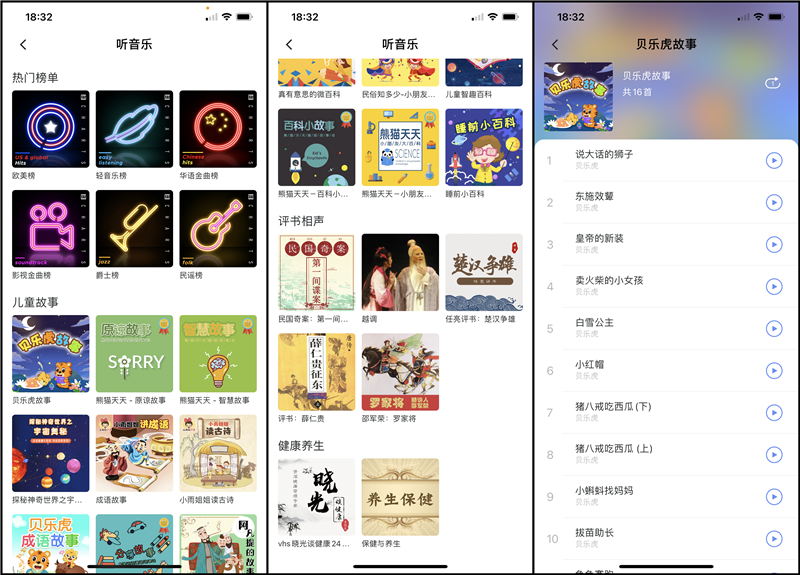
Task: Play the story 东施效颦
Action: point(773,202)
